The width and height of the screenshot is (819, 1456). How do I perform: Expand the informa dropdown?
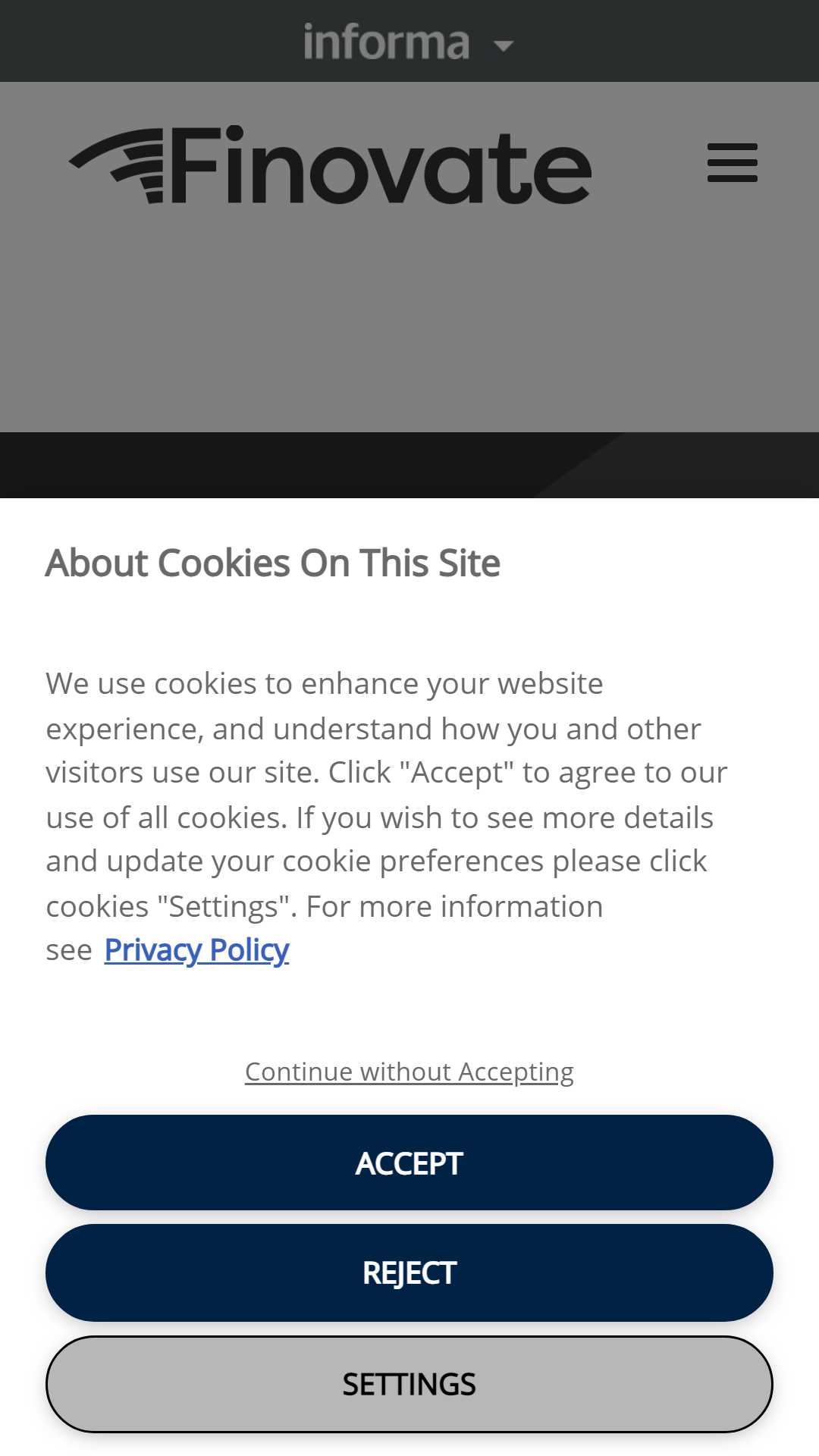click(409, 42)
